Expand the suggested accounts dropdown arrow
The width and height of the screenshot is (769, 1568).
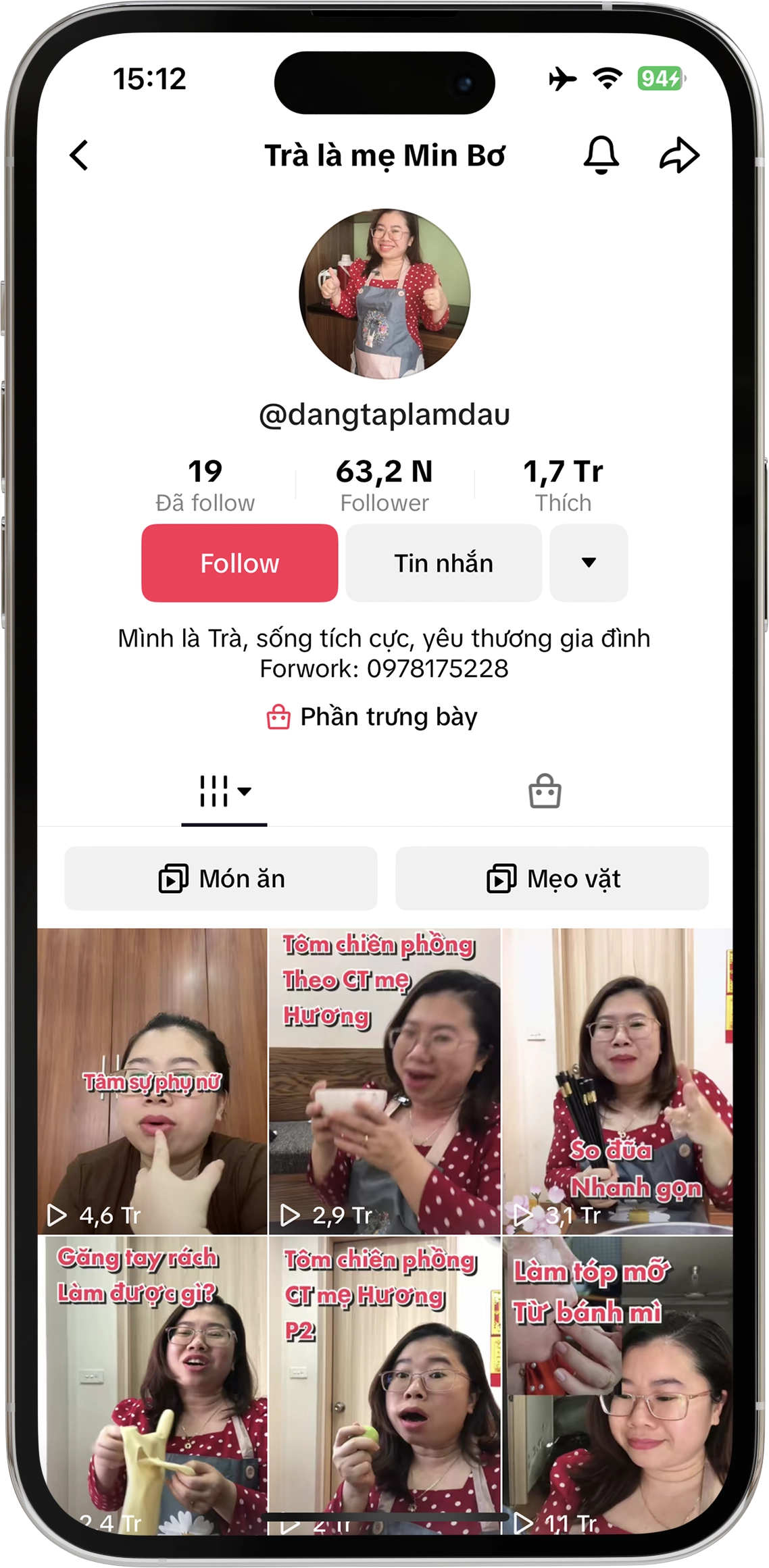[589, 563]
